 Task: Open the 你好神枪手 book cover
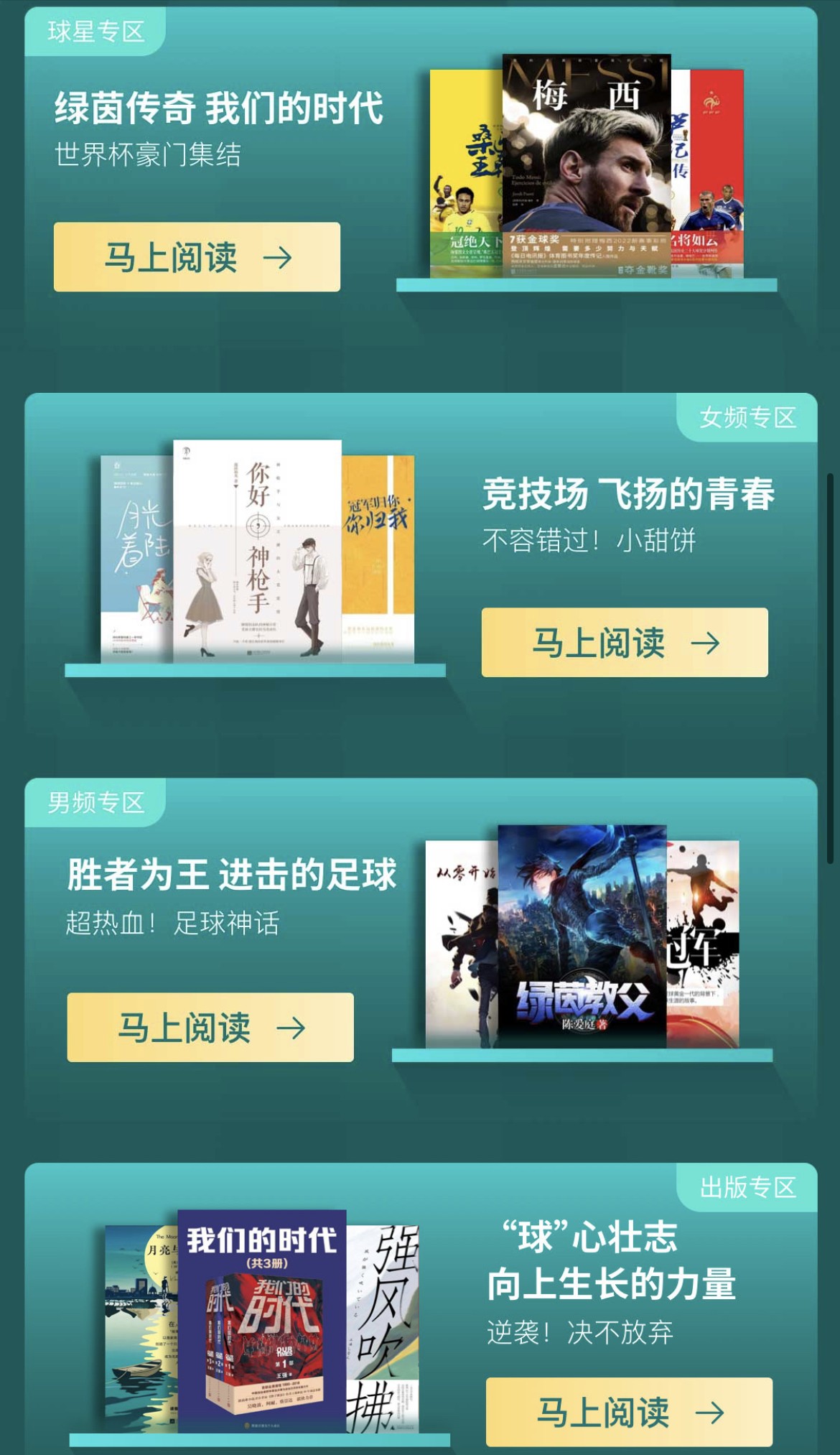pyautogui.click(x=257, y=551)
